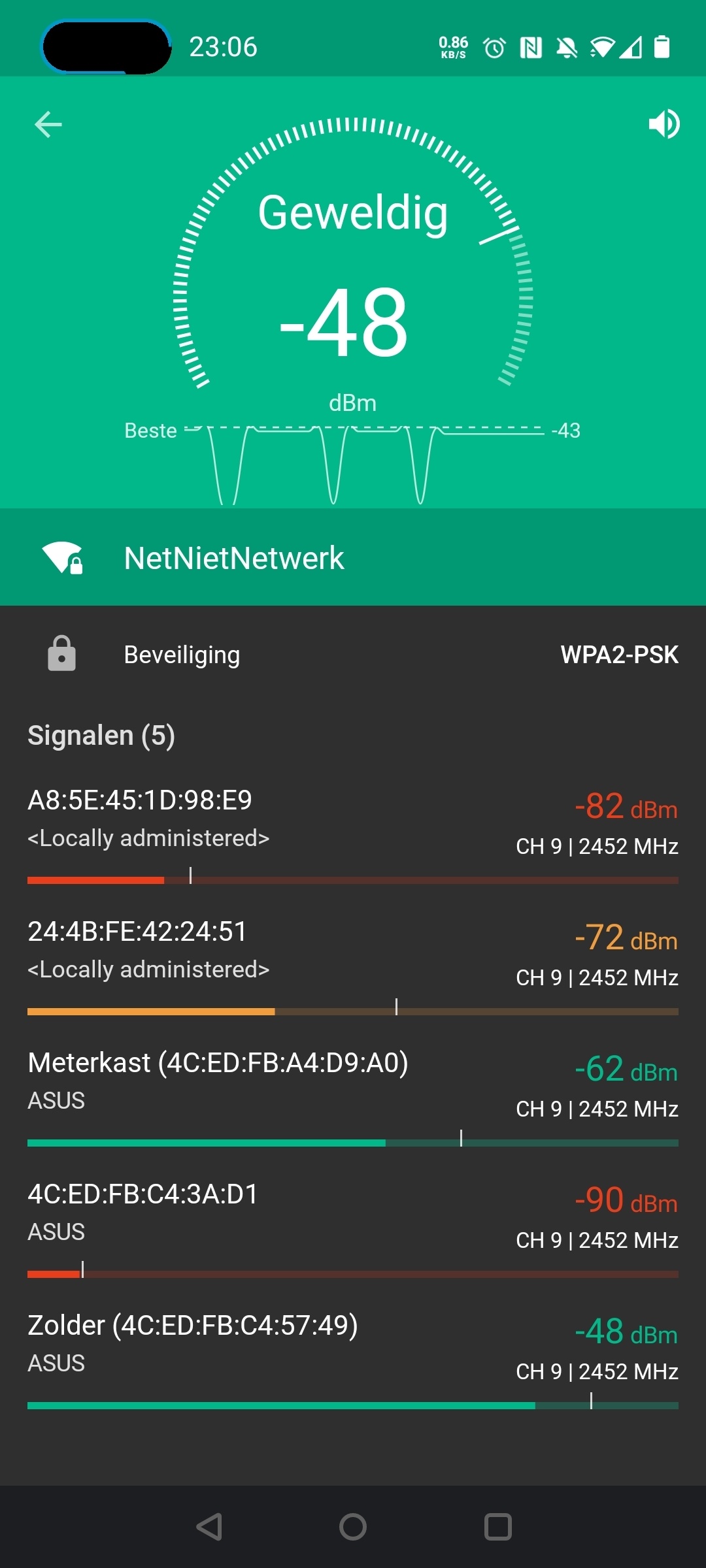Image resolution: width=706 pixels, height=1568 pixels.
Task: Click the Signalen (5) header
Action: [x=101, y=734]
